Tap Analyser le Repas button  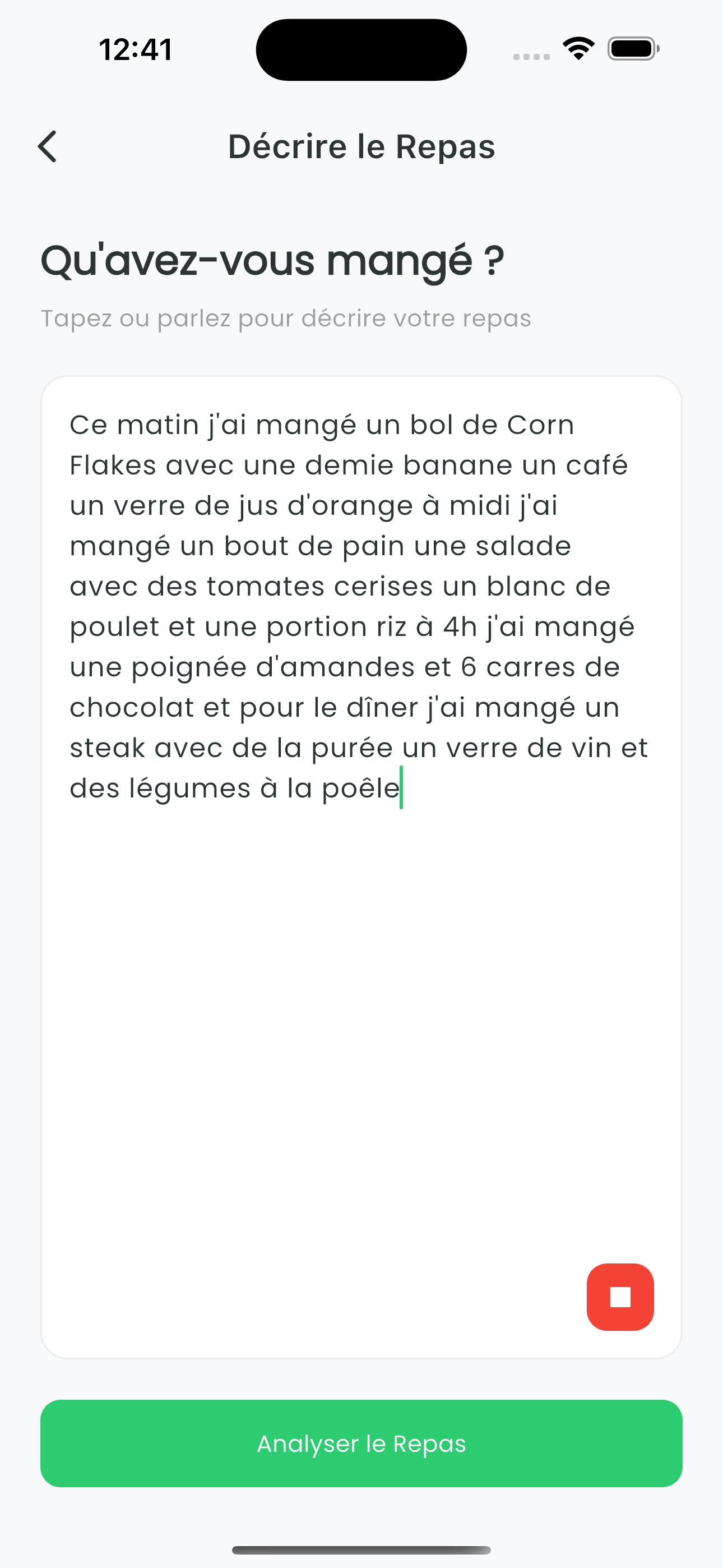[361, 1443]
